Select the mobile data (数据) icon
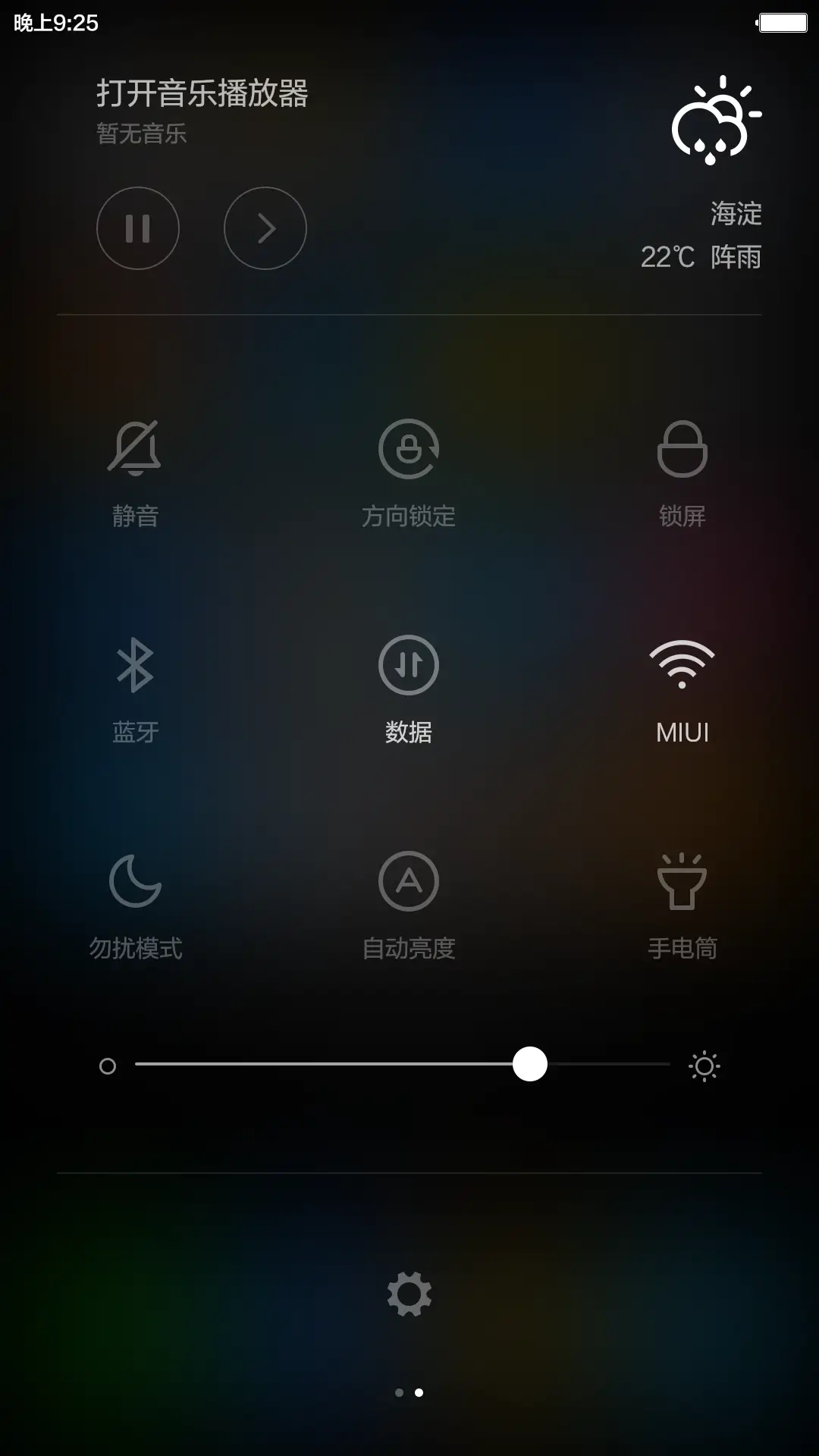 [x=409, y=666]
